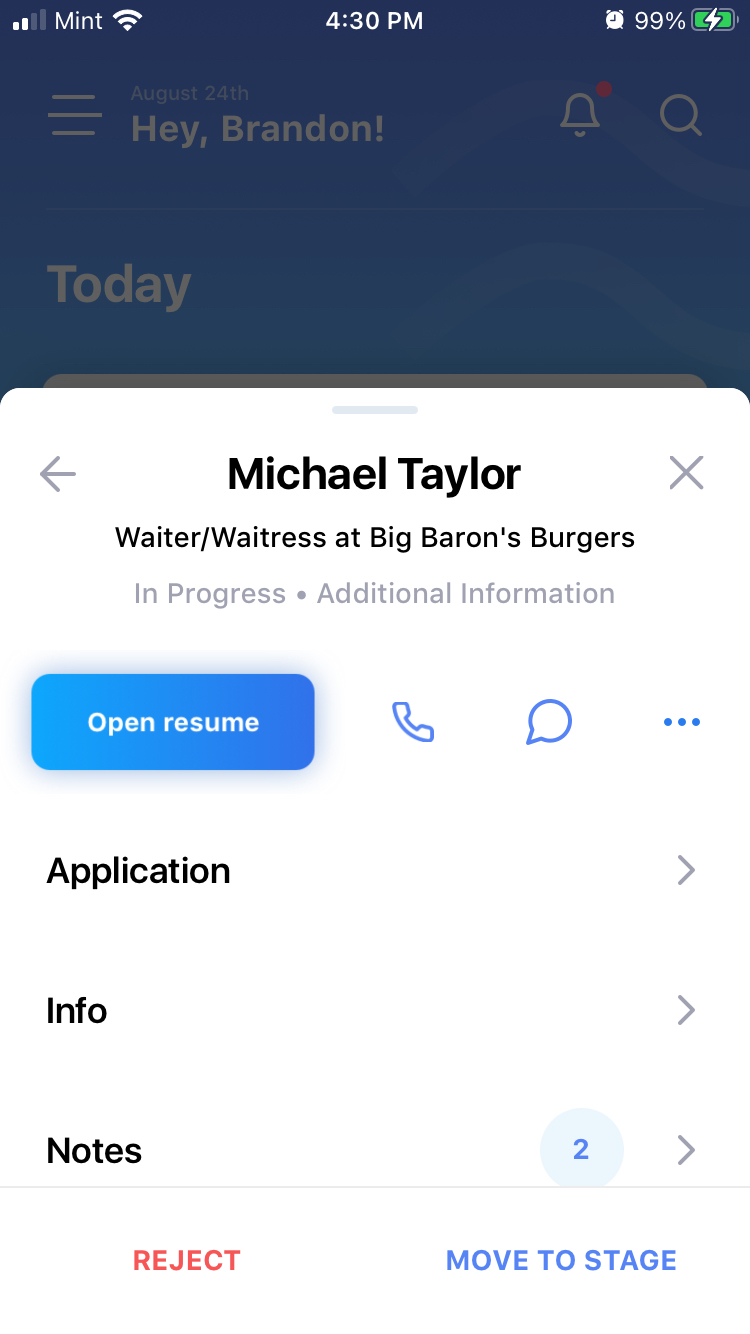Open the three-dot more options menu
The height and width of the screenshot is (1334, 750).
click(x=682, y=722)
